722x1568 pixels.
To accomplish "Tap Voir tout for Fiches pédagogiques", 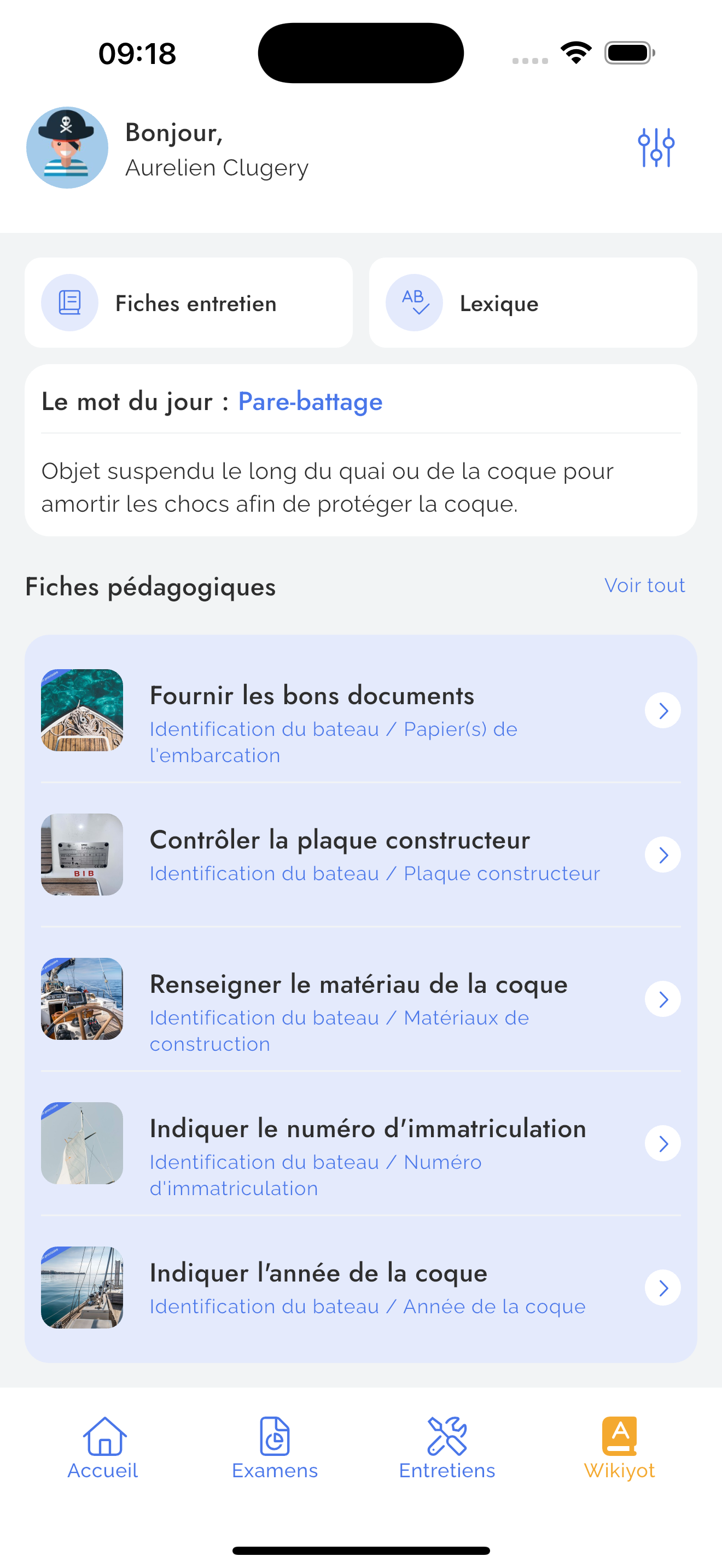I will (645, 585).
